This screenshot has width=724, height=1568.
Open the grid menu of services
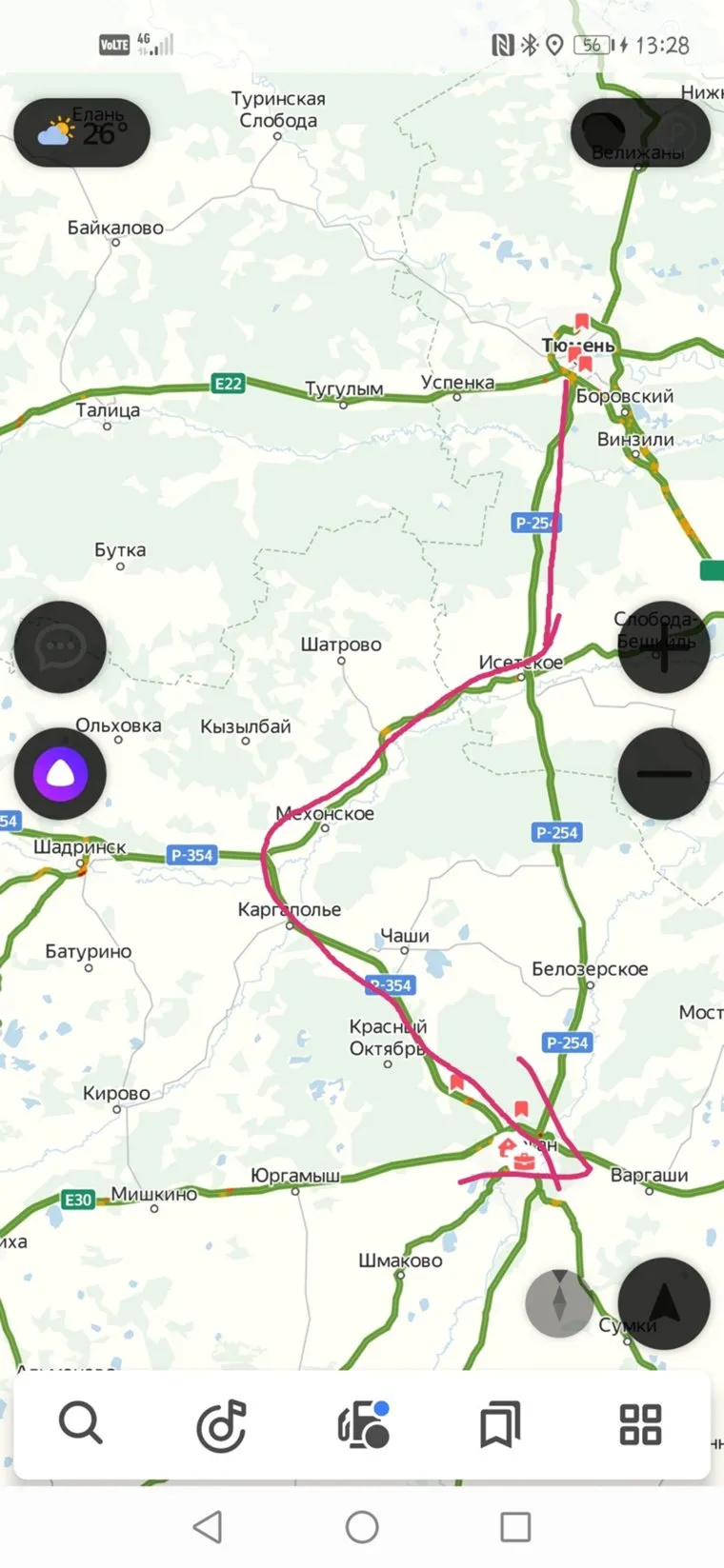[x=640, y=1425]
